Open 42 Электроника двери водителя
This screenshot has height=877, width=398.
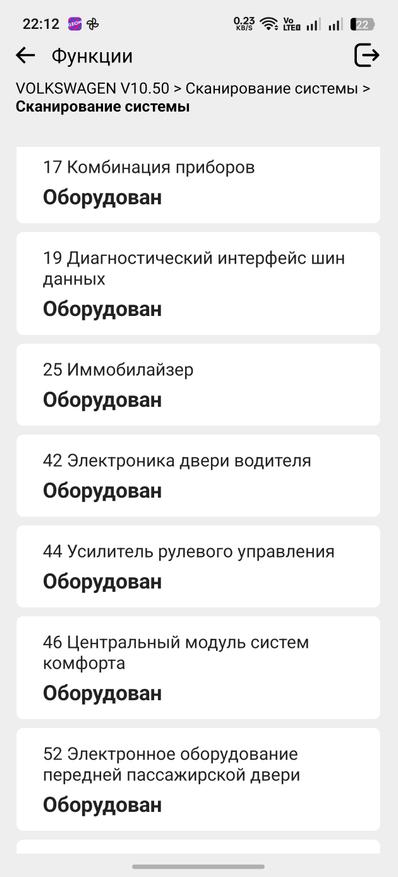[198, 475]
